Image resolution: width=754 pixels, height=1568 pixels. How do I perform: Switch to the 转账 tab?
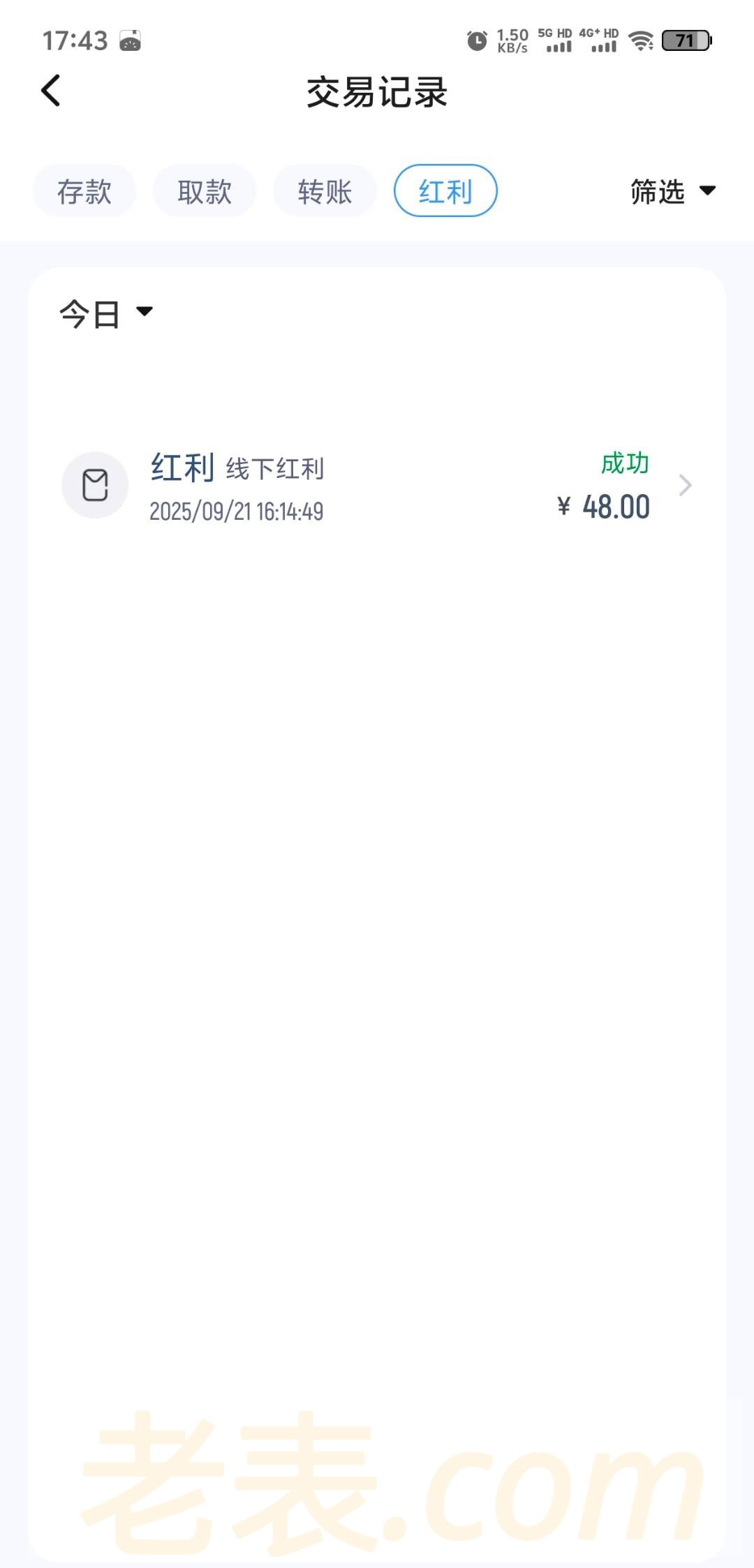[x=325, y=191]
